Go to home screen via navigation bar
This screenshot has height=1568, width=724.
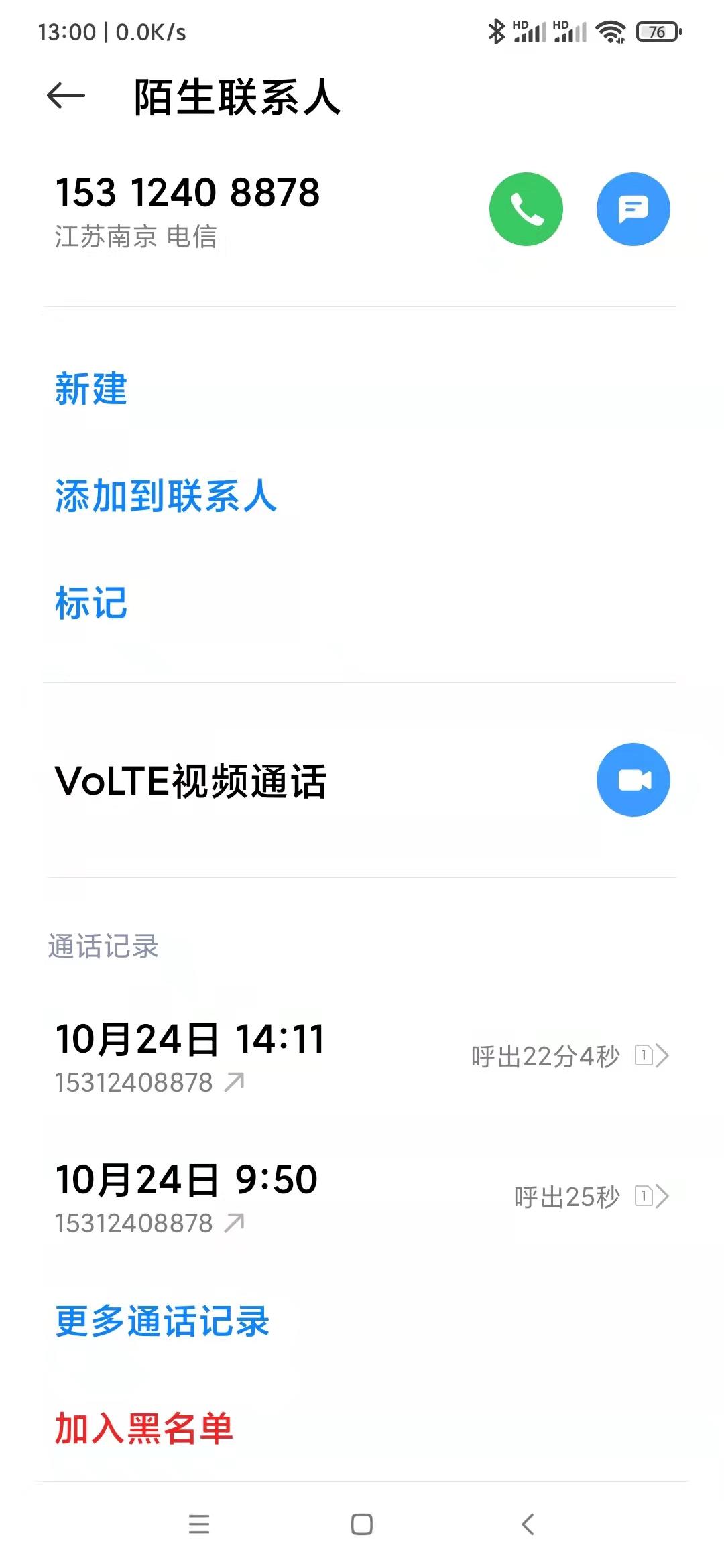[x=362, y=1524]
